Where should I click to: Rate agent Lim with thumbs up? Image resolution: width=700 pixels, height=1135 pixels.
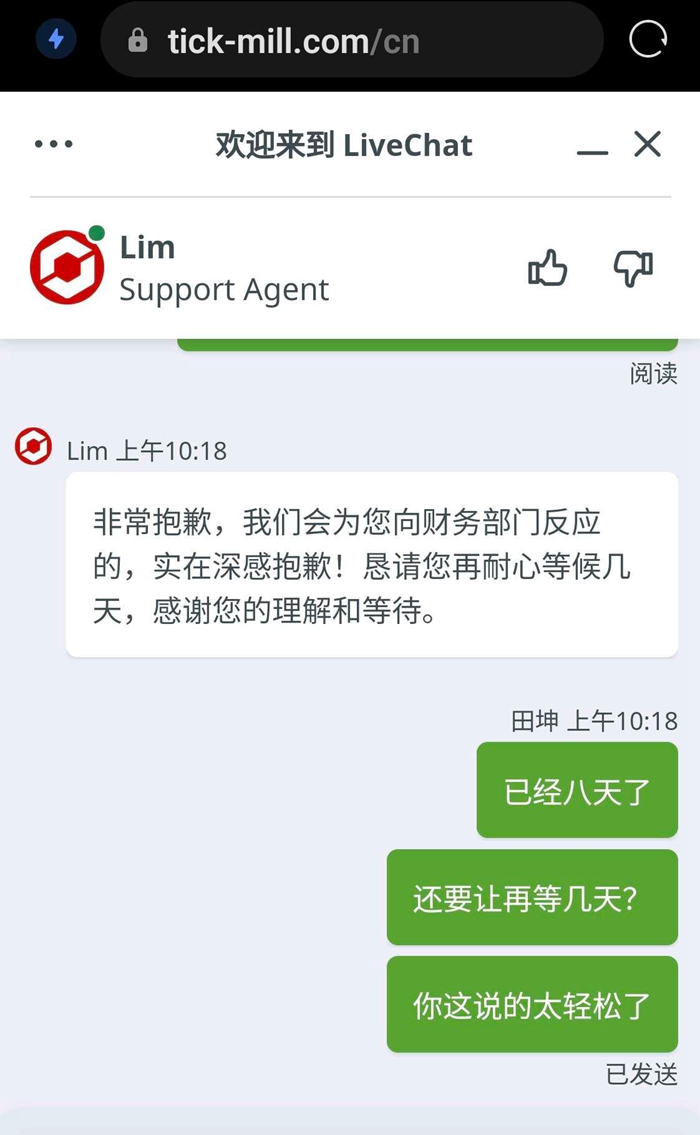coord(548,268)
